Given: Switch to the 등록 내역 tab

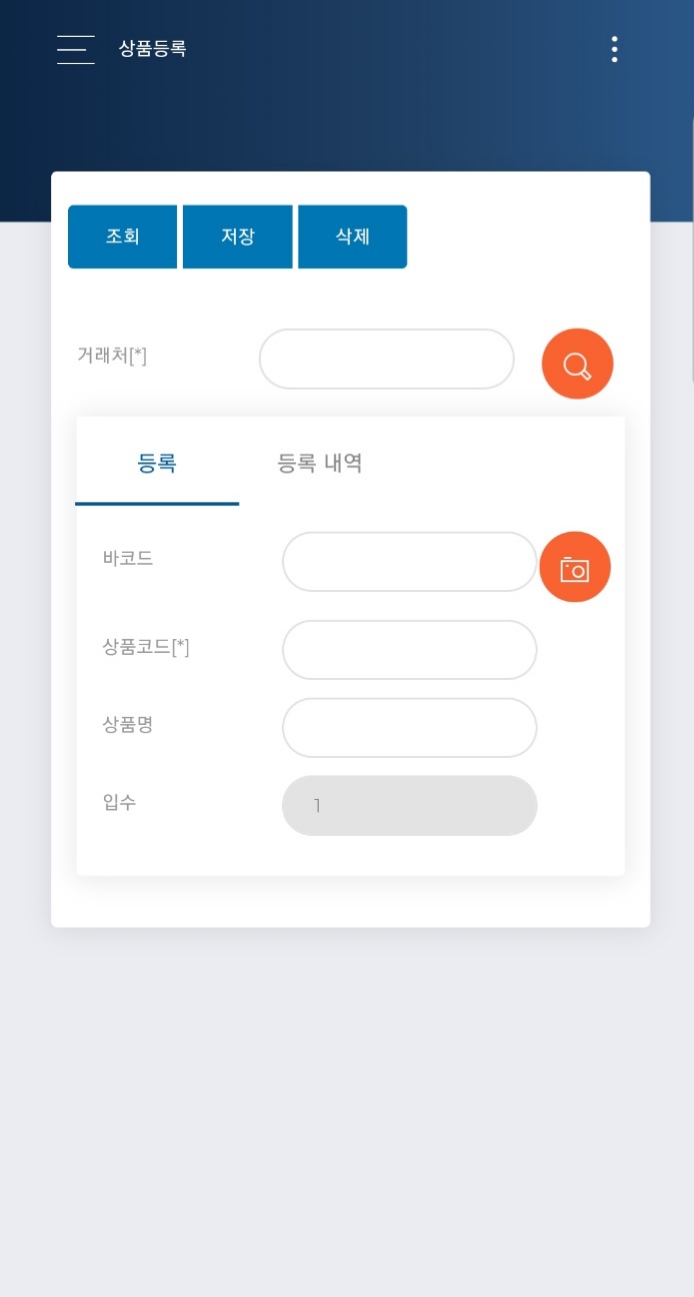Looking at the screenshot, I should [319, 463].
